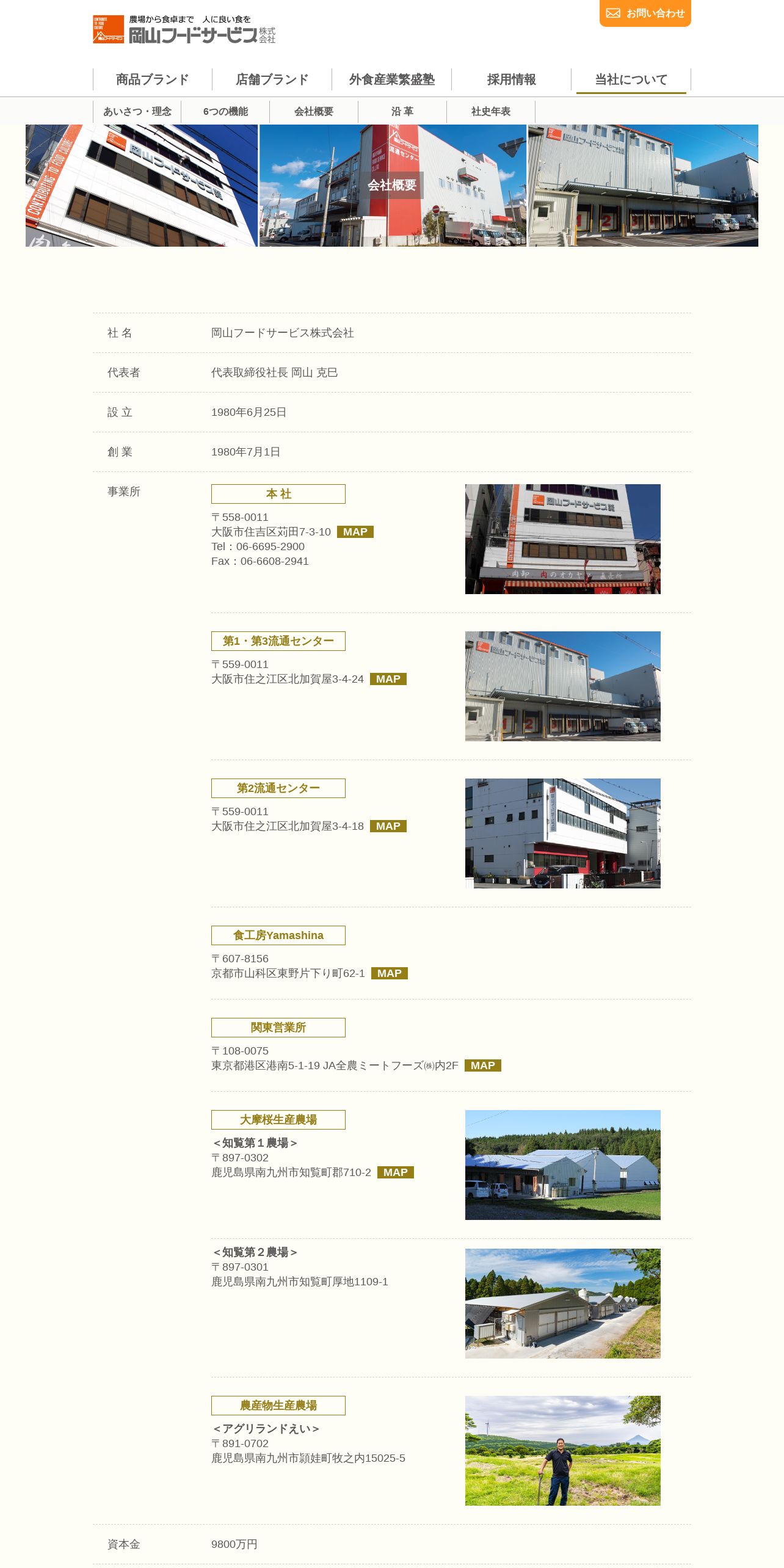Viewport: 784px width, 1568px height.
Task: Go home via 岡山フードサービス logo
Action: (184, 29)
